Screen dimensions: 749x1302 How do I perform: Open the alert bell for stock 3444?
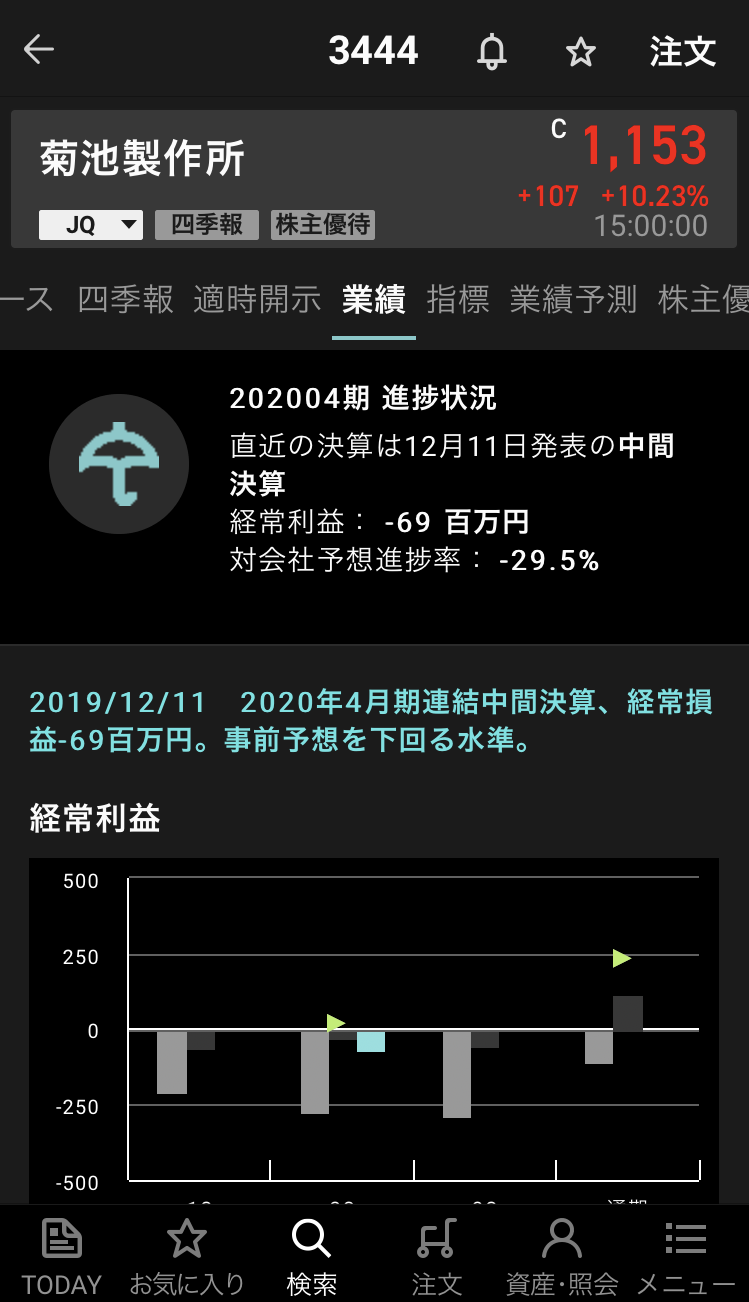pyautogui.click(x=491, y=51)
